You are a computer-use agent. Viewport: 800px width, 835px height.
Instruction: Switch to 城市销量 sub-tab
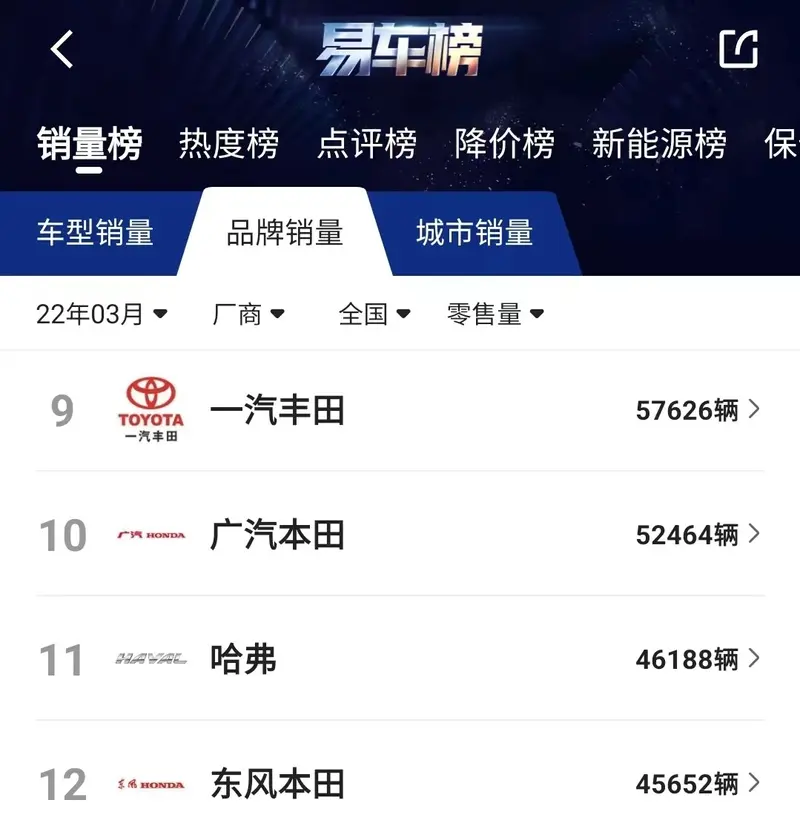click(474, 233)
